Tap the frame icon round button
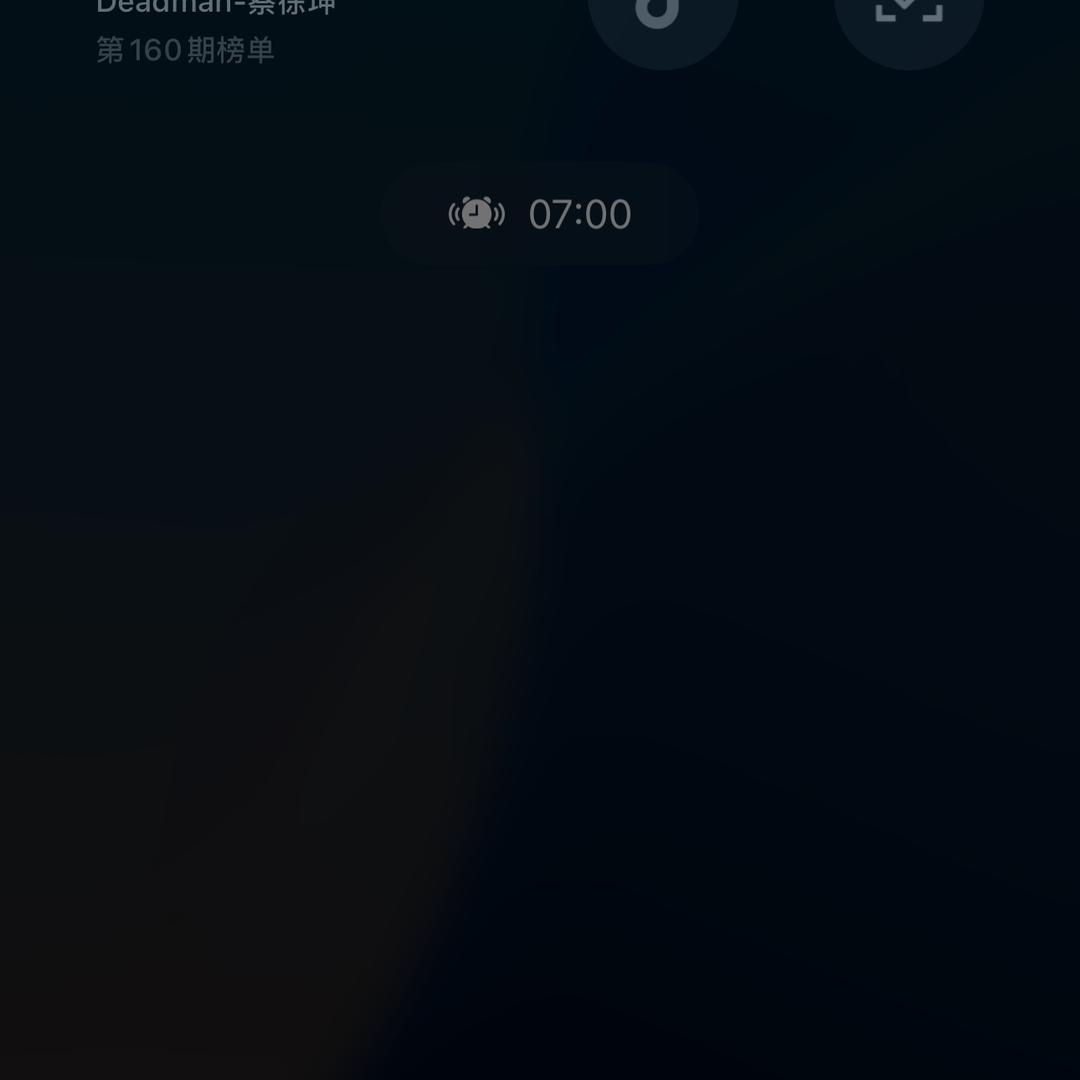1080x1080 pixels. click(x=908, y=15)
